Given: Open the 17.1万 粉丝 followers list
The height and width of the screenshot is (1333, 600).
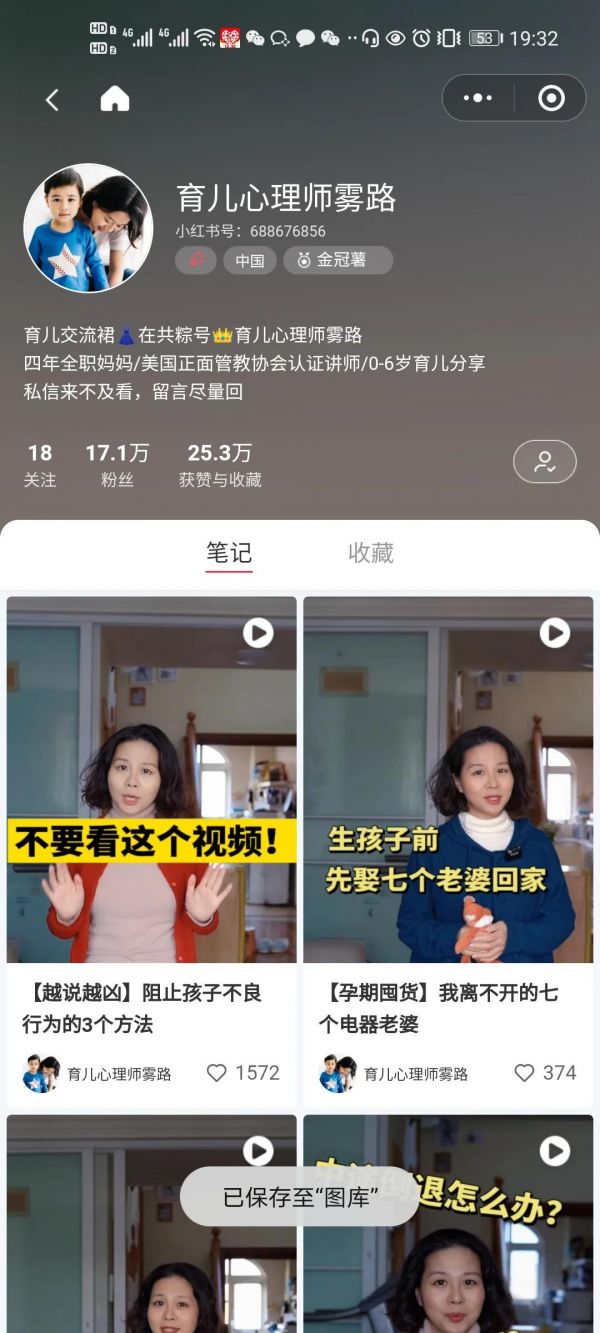Looking at the screenshot, I should tap(117, 466).
